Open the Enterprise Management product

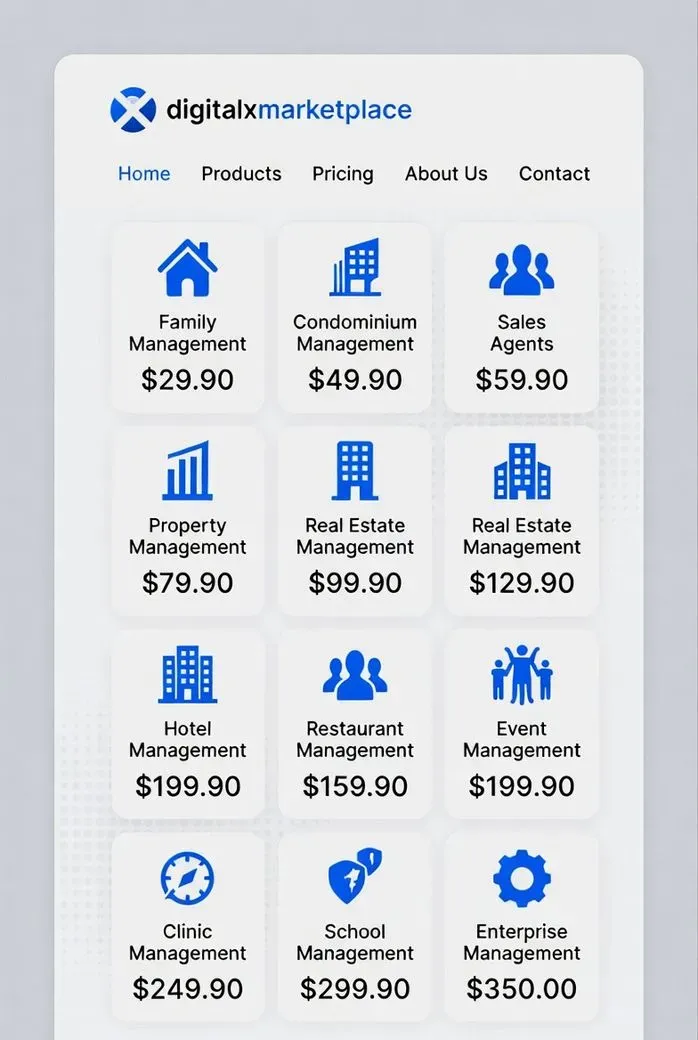(x=522, y=927)
